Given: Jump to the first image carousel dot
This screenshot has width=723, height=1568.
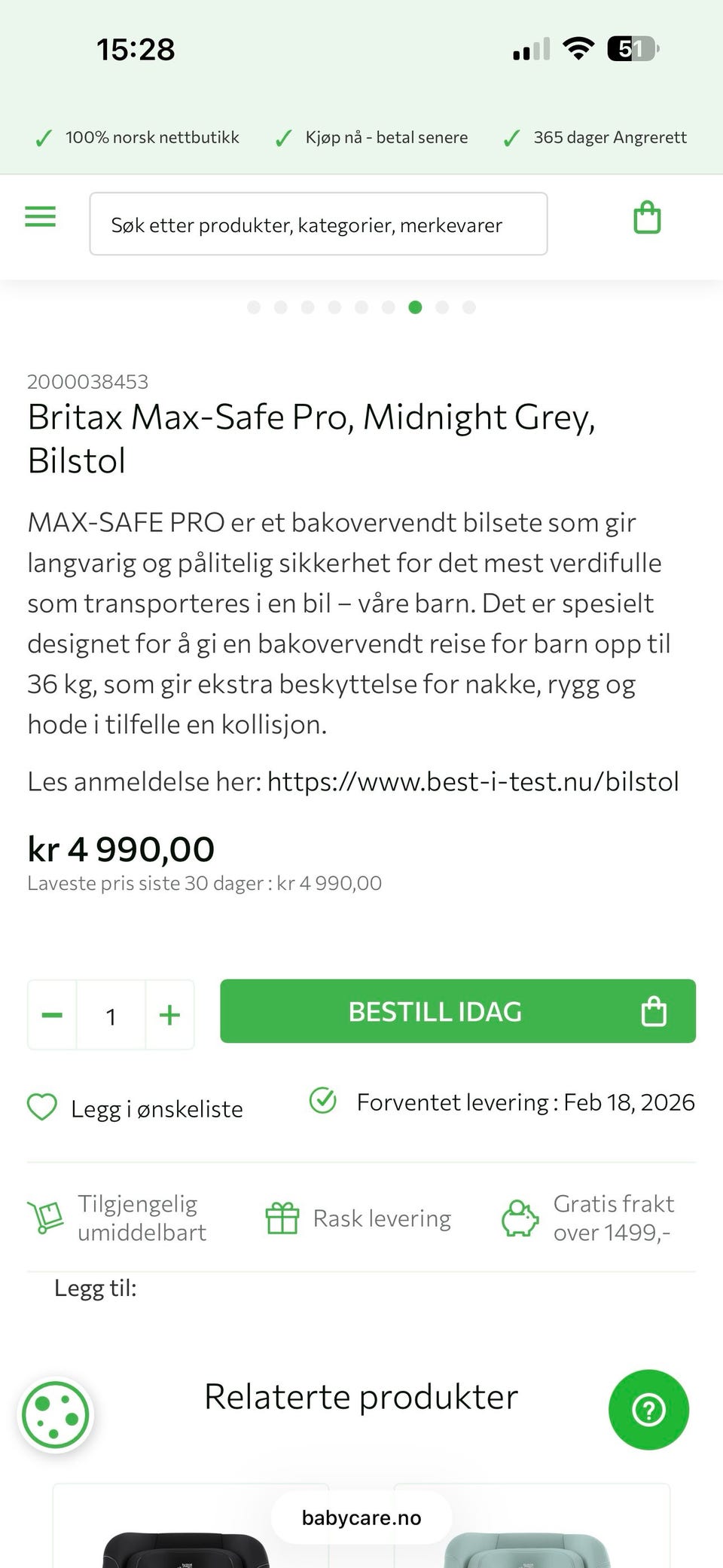Looking at the screenshot, I should 254,307.
